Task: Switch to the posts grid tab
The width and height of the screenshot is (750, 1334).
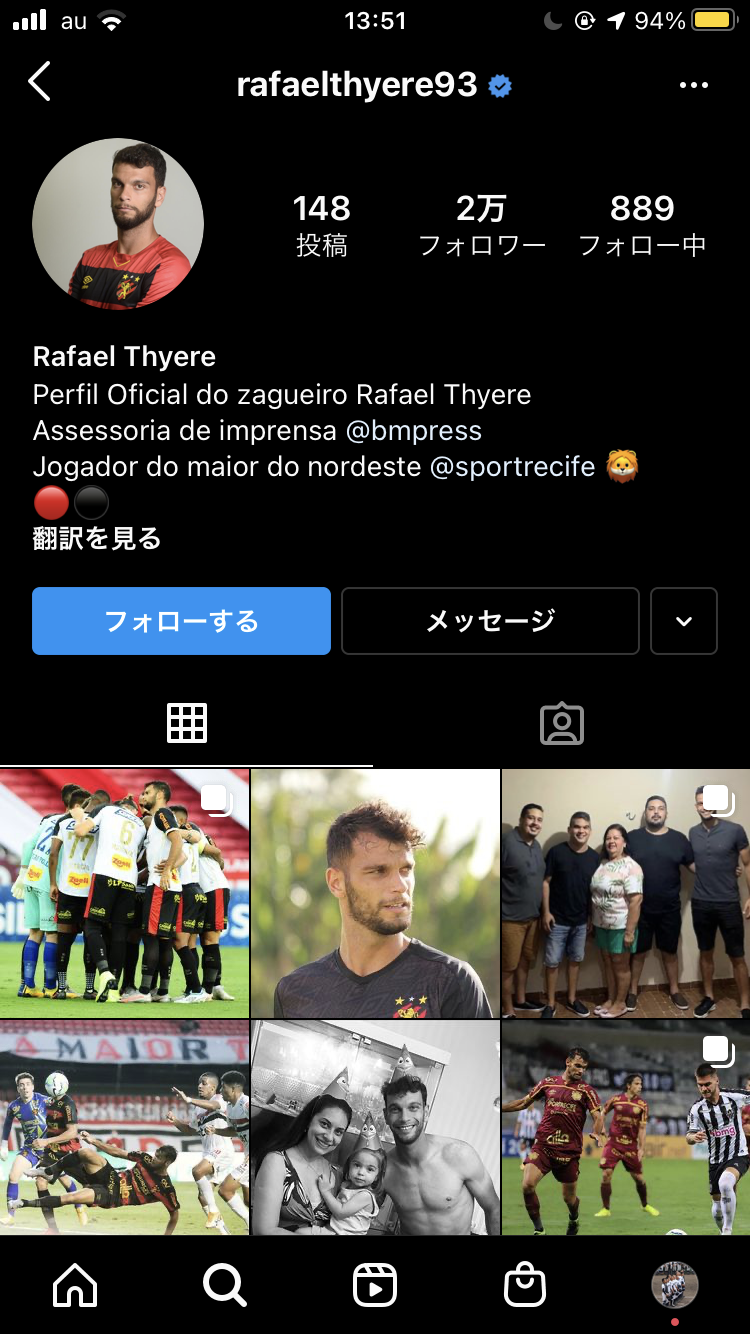Action: pyautogui.click(x=187, y=723)
